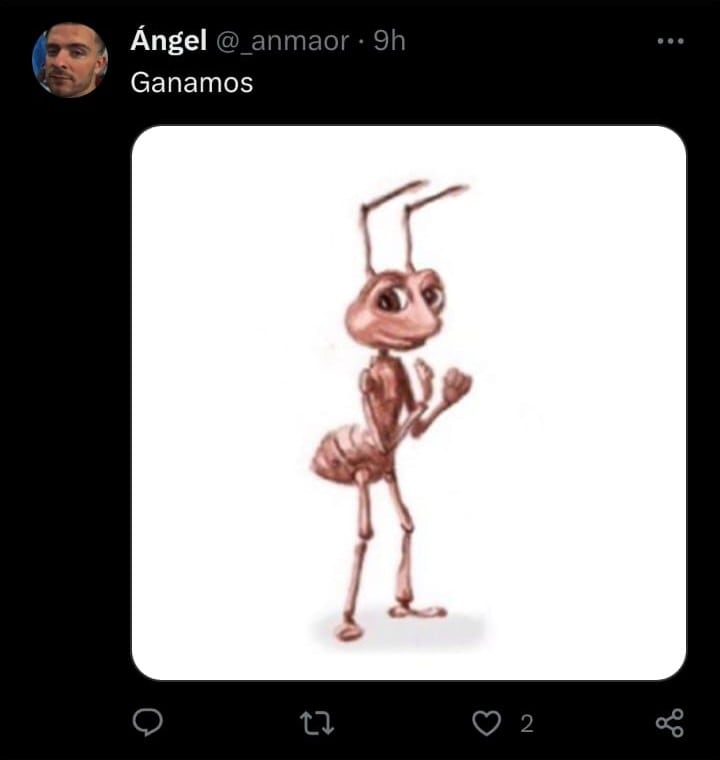
Task: Like Ángel's Ganamos tweet
Action: coord(486,723)
